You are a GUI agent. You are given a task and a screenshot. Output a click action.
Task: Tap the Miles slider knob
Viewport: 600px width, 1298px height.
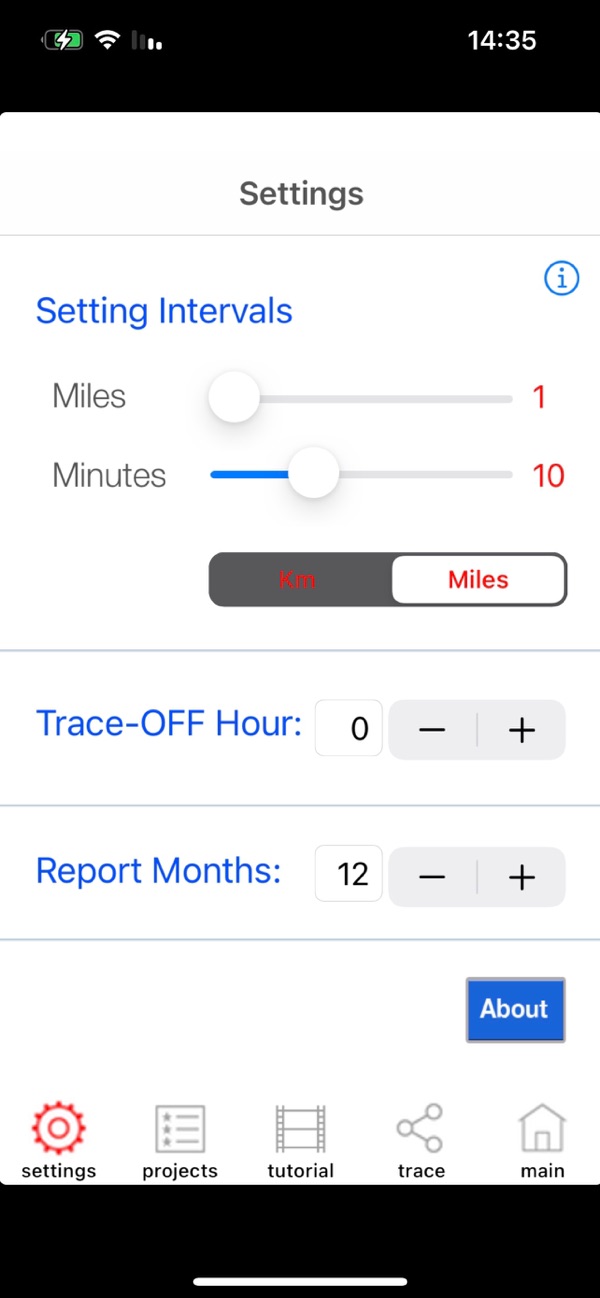coord(234,397)
